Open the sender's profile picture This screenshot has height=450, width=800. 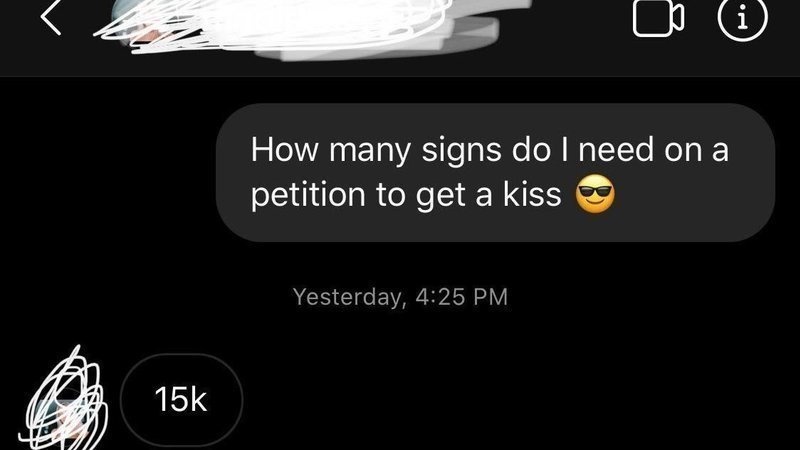[x=66, y=398]
